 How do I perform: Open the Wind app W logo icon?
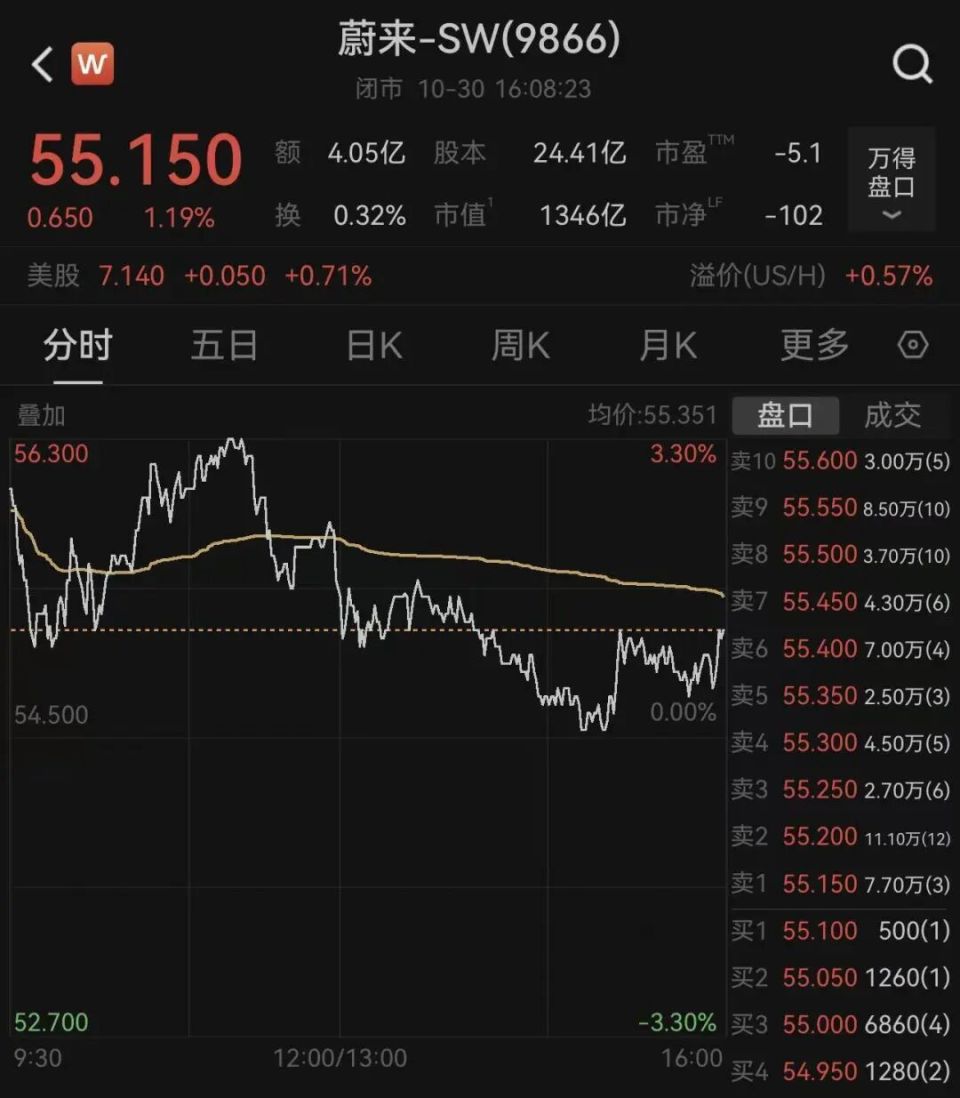click(x=92, y=62)
